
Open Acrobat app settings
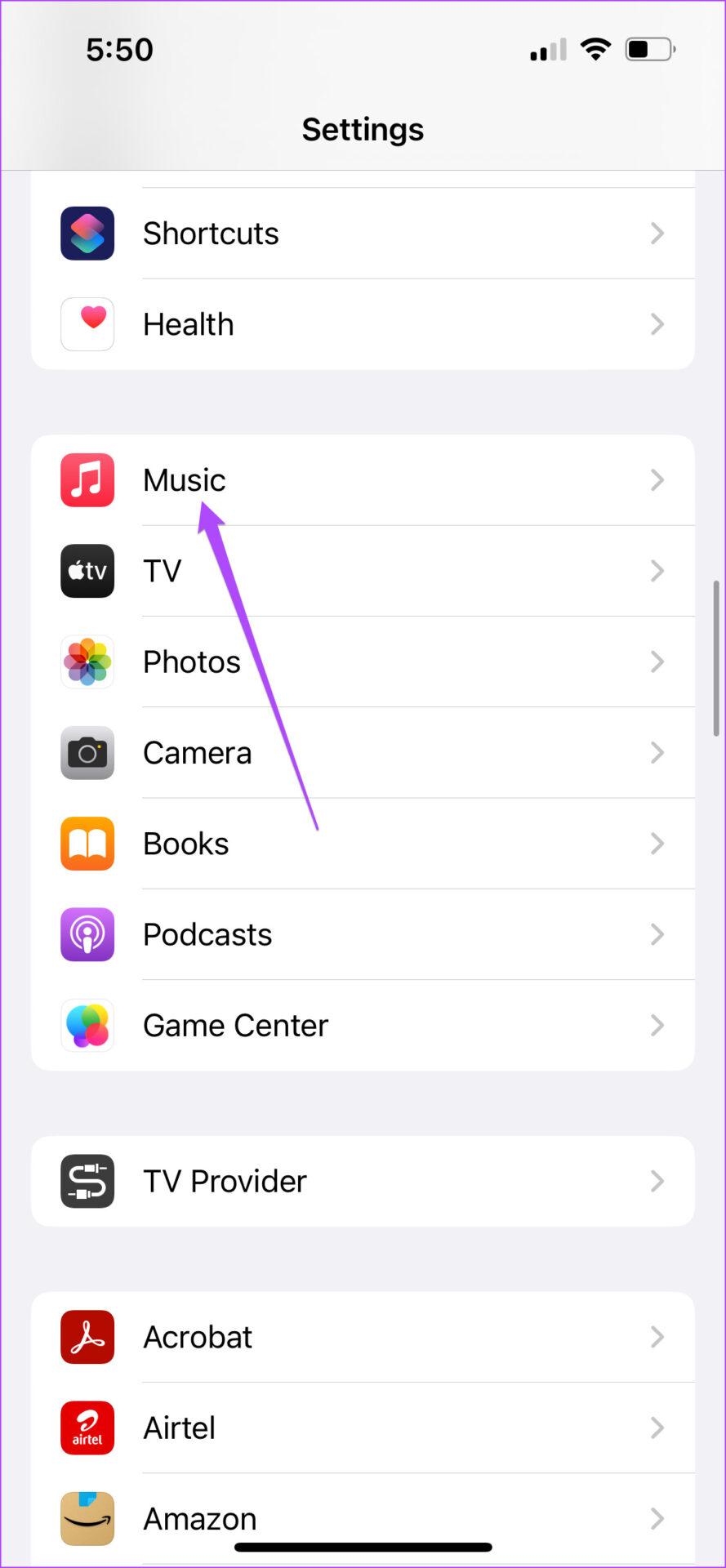point(363,1337)
